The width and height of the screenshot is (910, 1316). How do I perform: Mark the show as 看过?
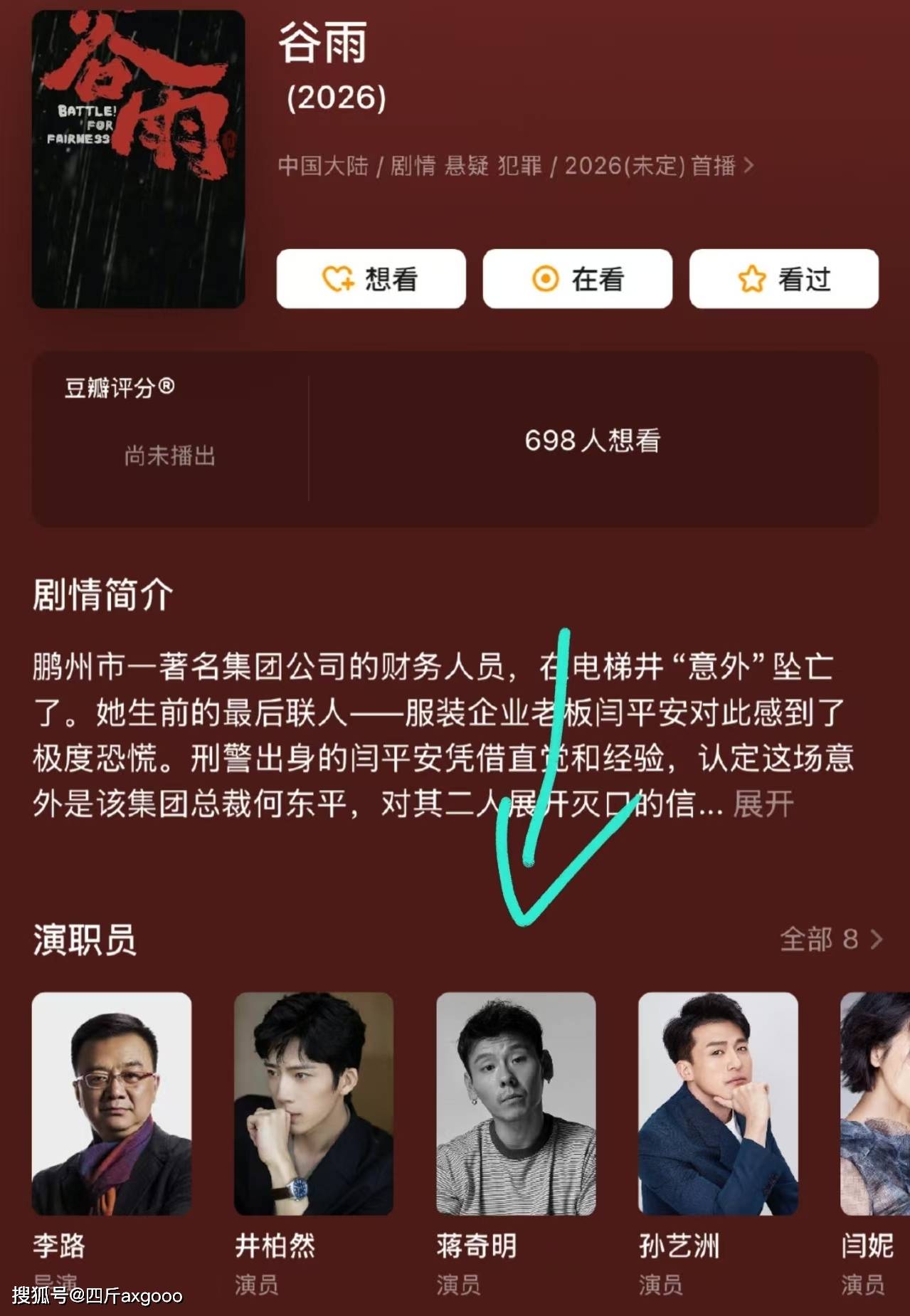tap(783, 279)
